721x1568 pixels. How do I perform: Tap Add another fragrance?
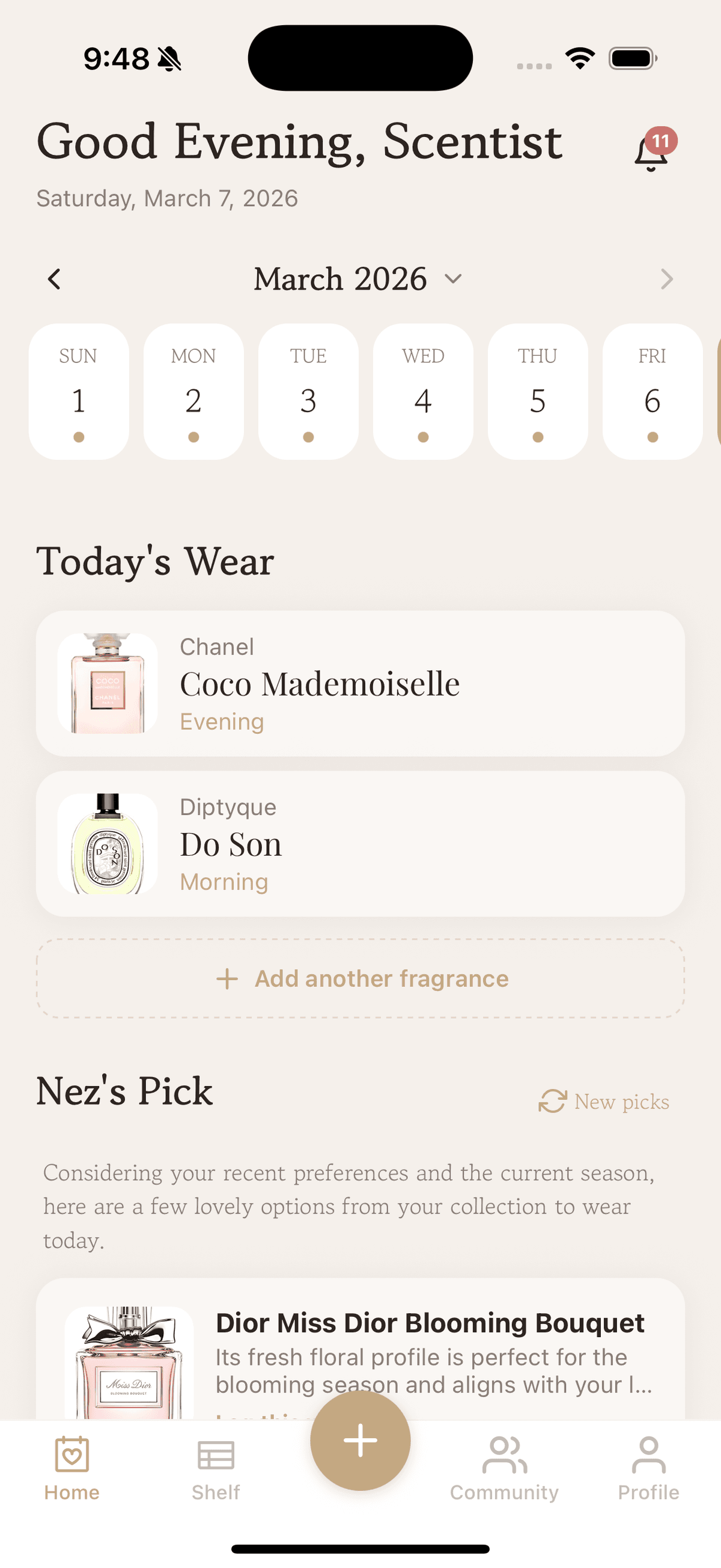(360, 978)
